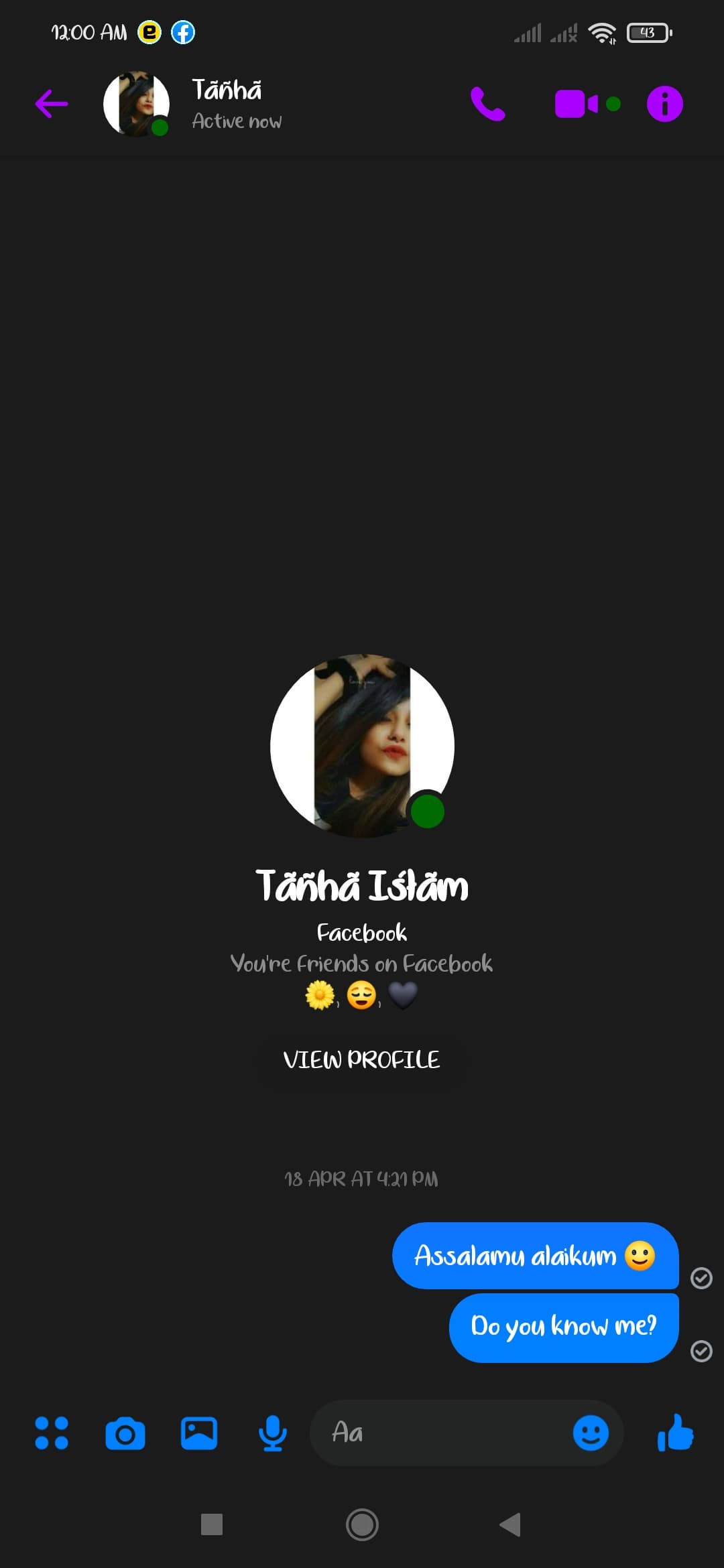Screen dimensions: 724x1568
Task: Open the four-dot more actions menu
Action: pyautogui.click(x=52, y=1433)
